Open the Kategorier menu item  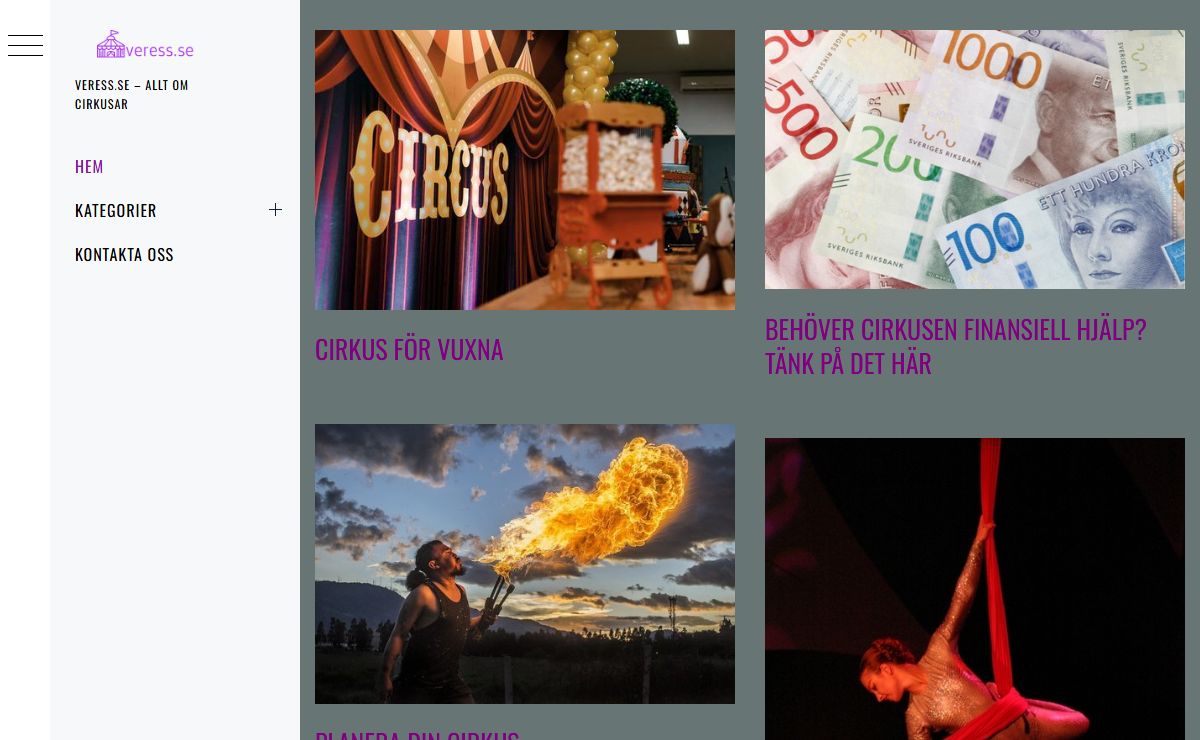point(116,210)
